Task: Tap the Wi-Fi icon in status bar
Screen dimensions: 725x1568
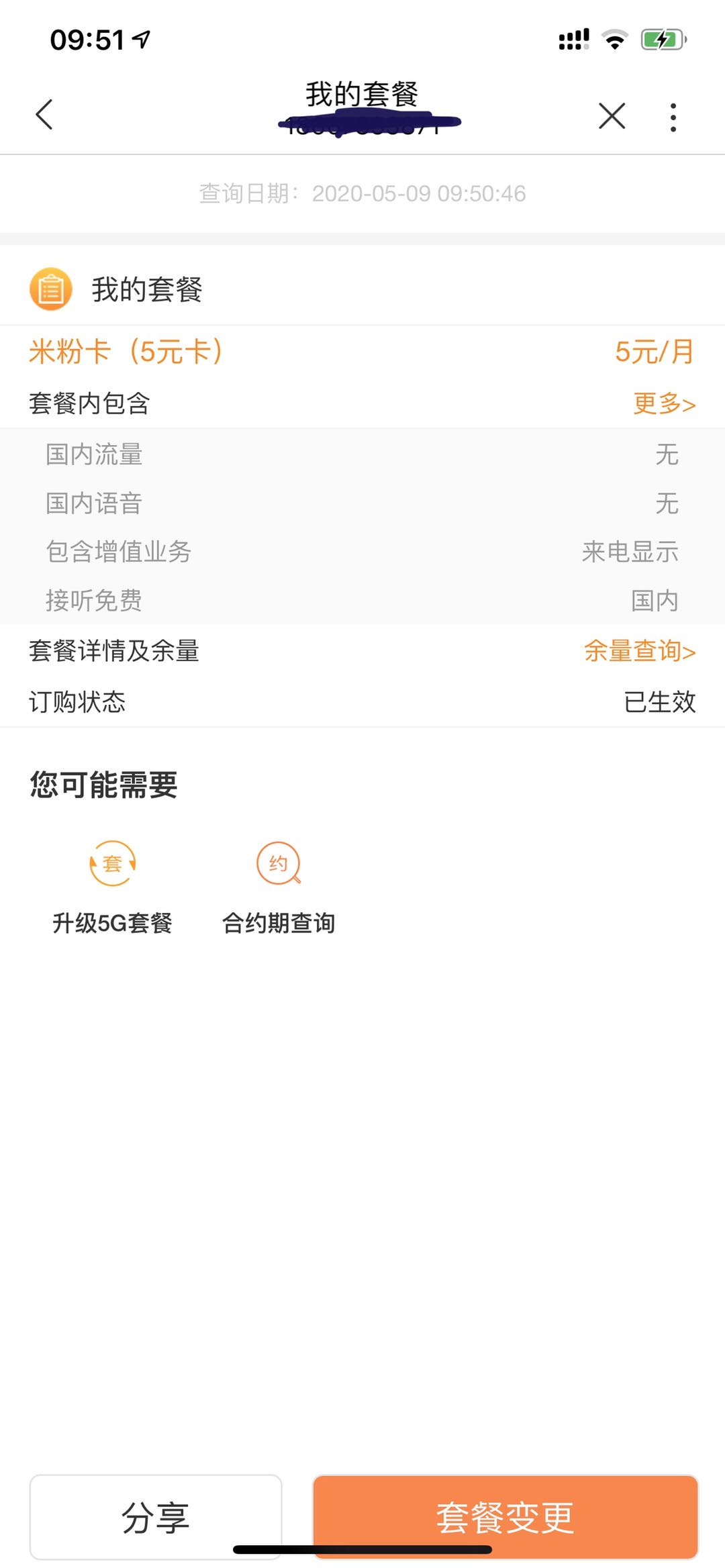Action: (613, 40)
